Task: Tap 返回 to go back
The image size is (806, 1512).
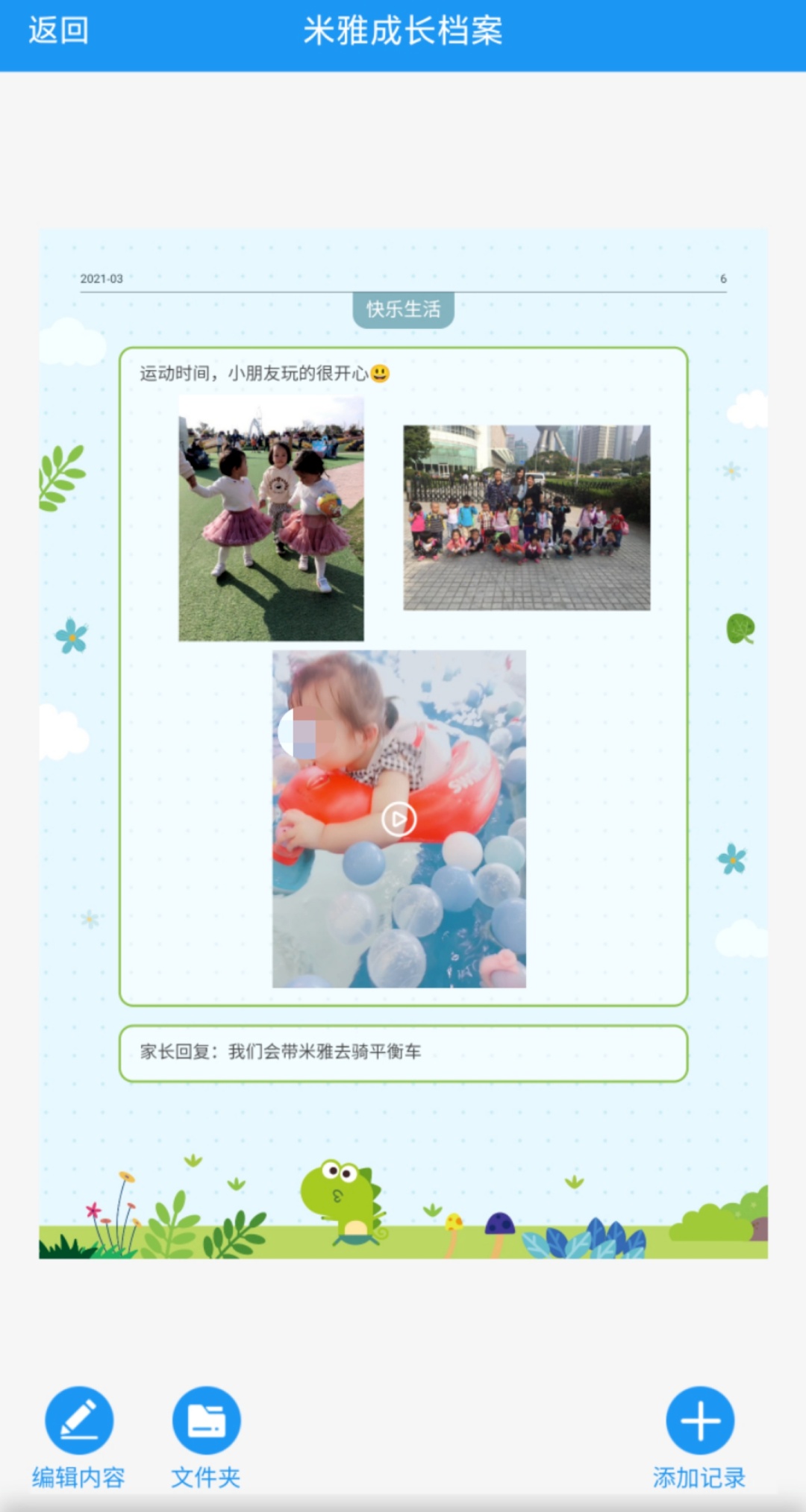Action: point(58,31)
